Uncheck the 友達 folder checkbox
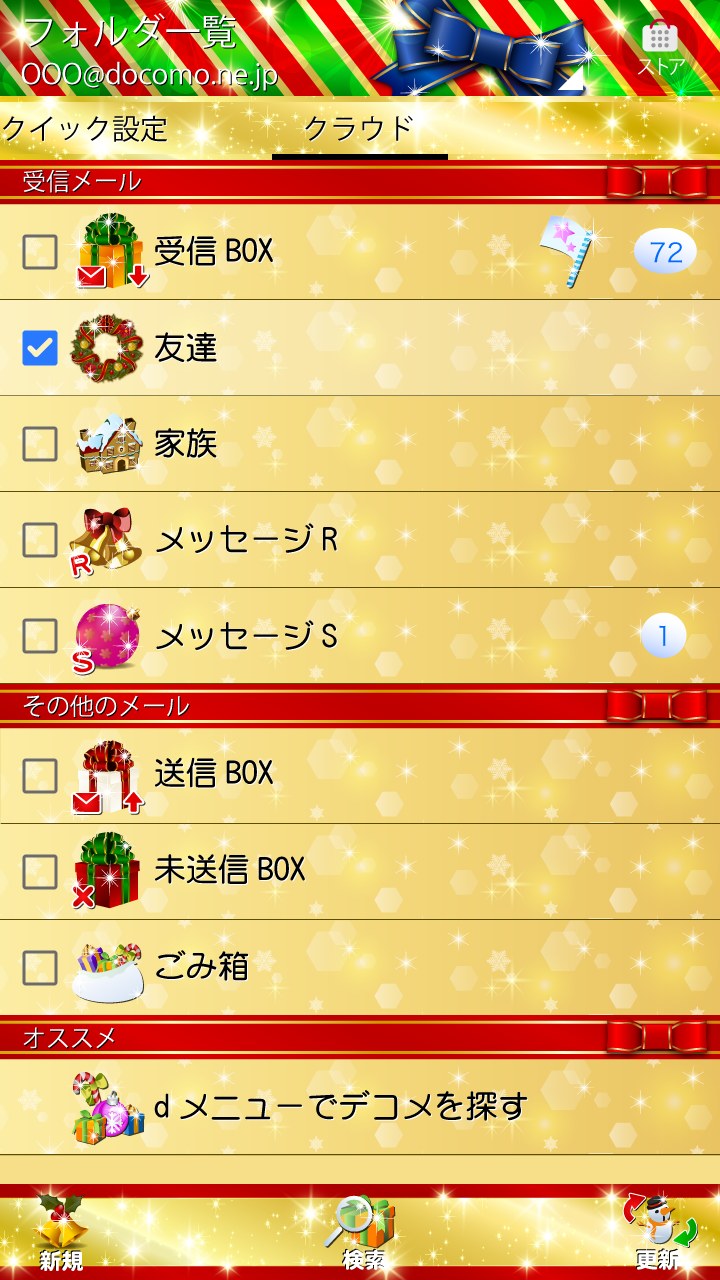 pyautogui.click(x=40, y=348)
